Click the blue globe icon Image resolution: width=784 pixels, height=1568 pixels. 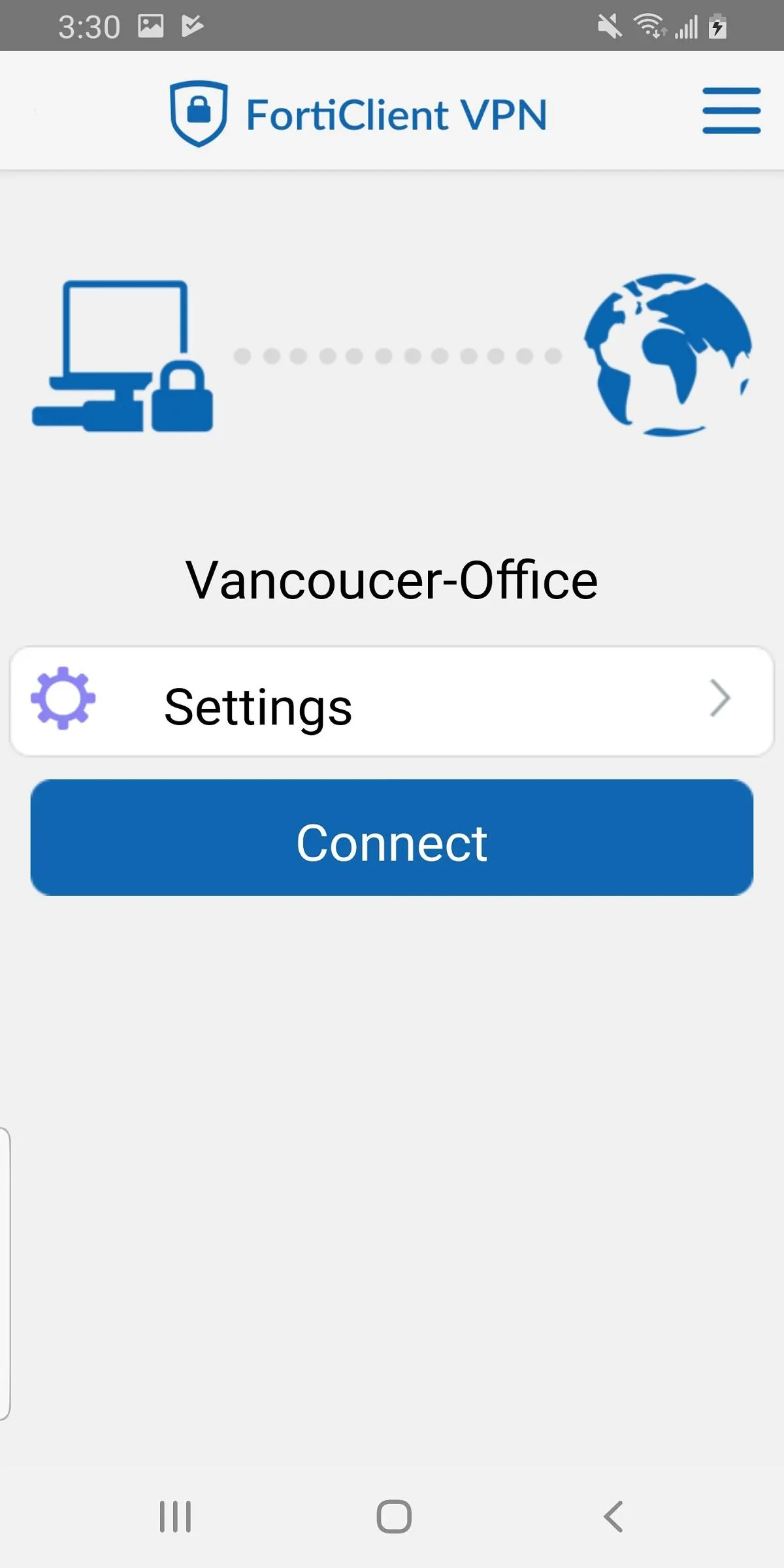click(666, 356)
